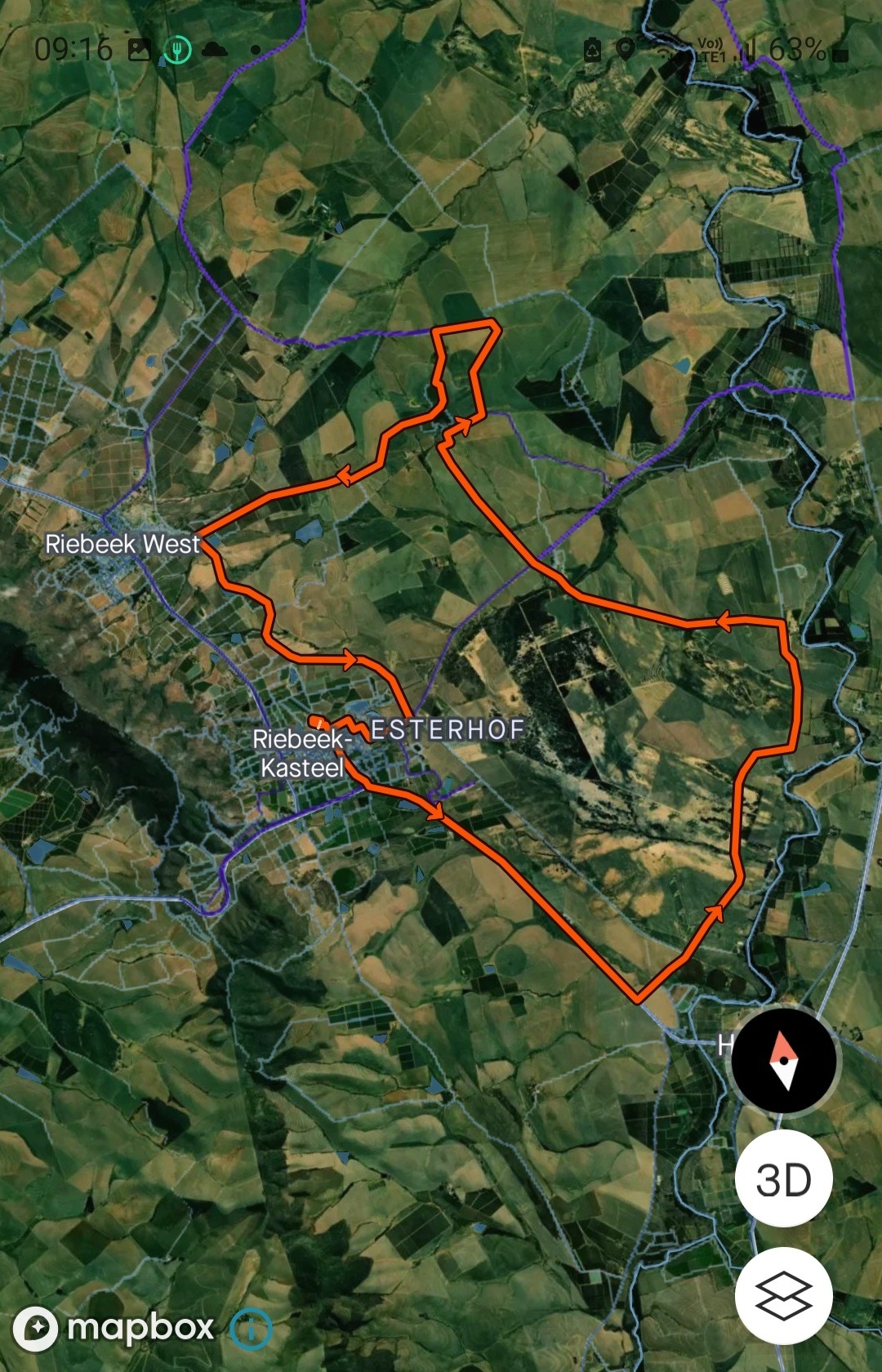Open the Mapbox attribution info icon

pyautogui.click(x=252, y=1329)
